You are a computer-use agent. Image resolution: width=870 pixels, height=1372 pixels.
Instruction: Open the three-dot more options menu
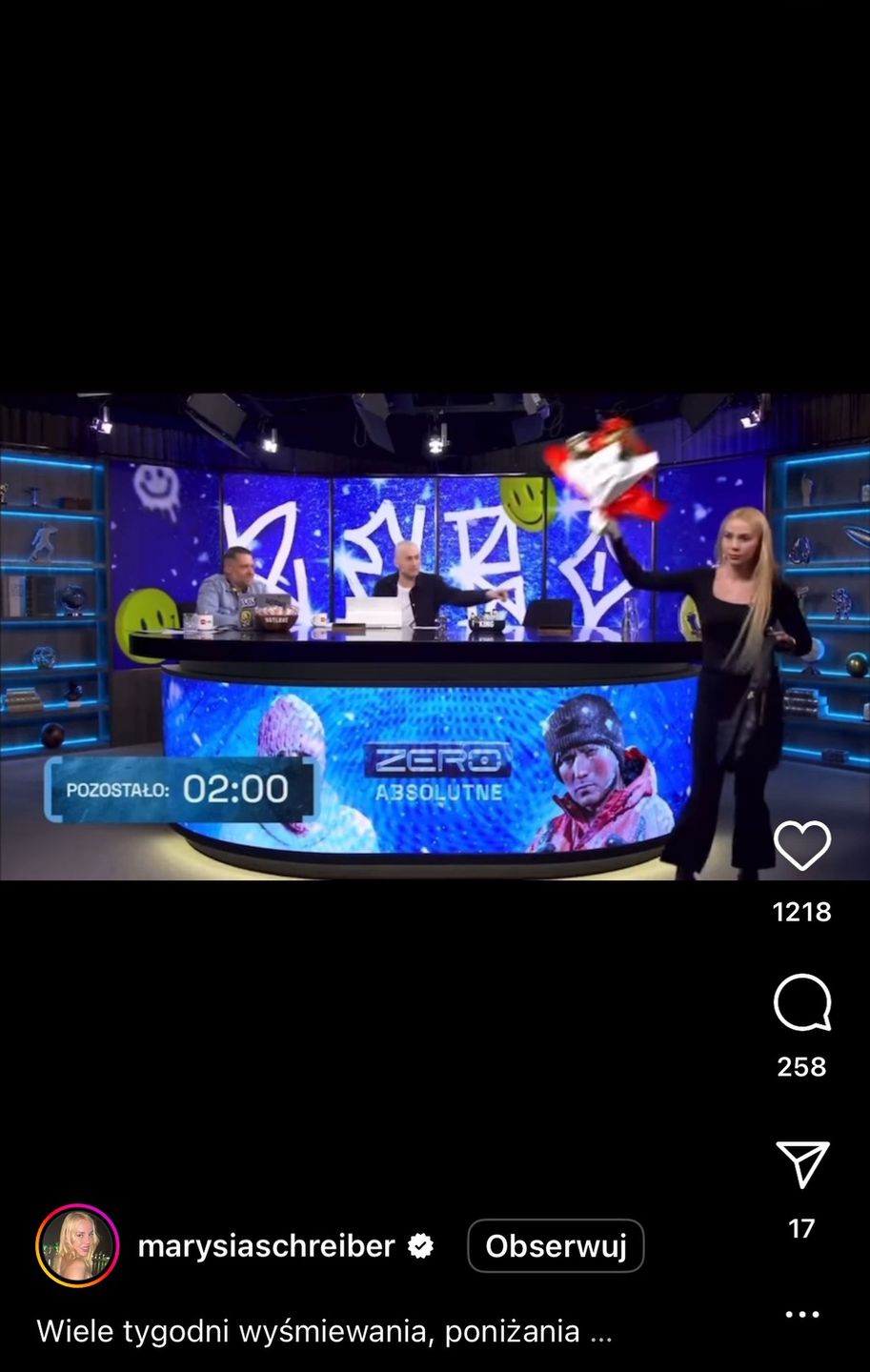(x=801, y=1314)
